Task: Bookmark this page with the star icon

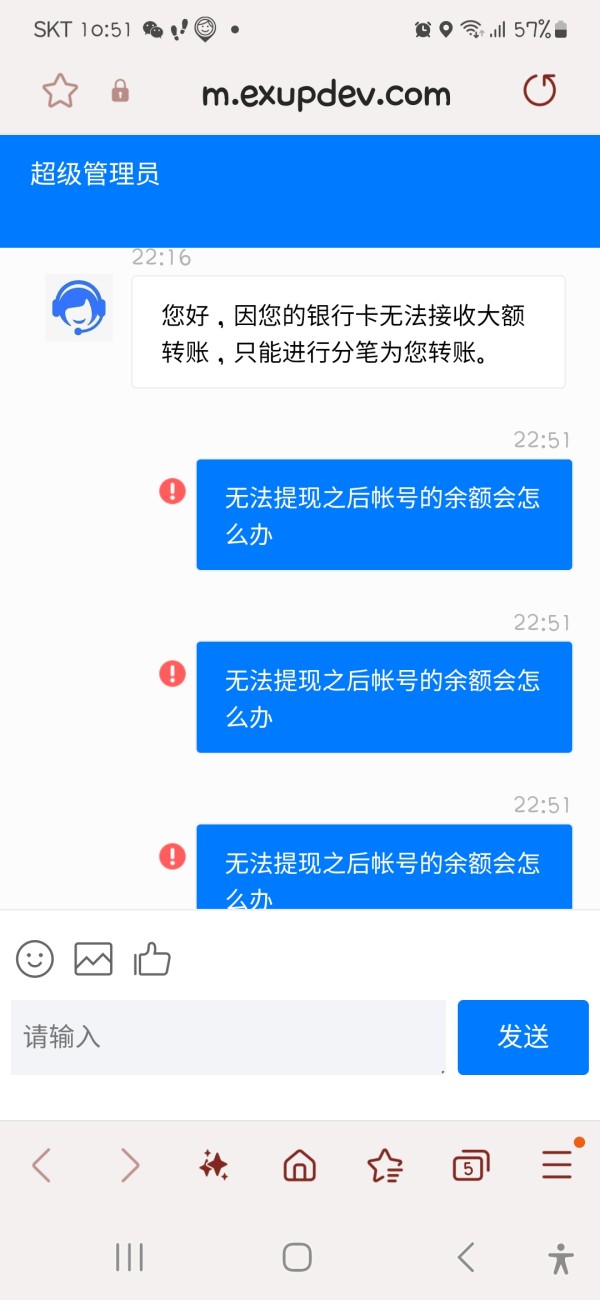Action: pos(60,92)
